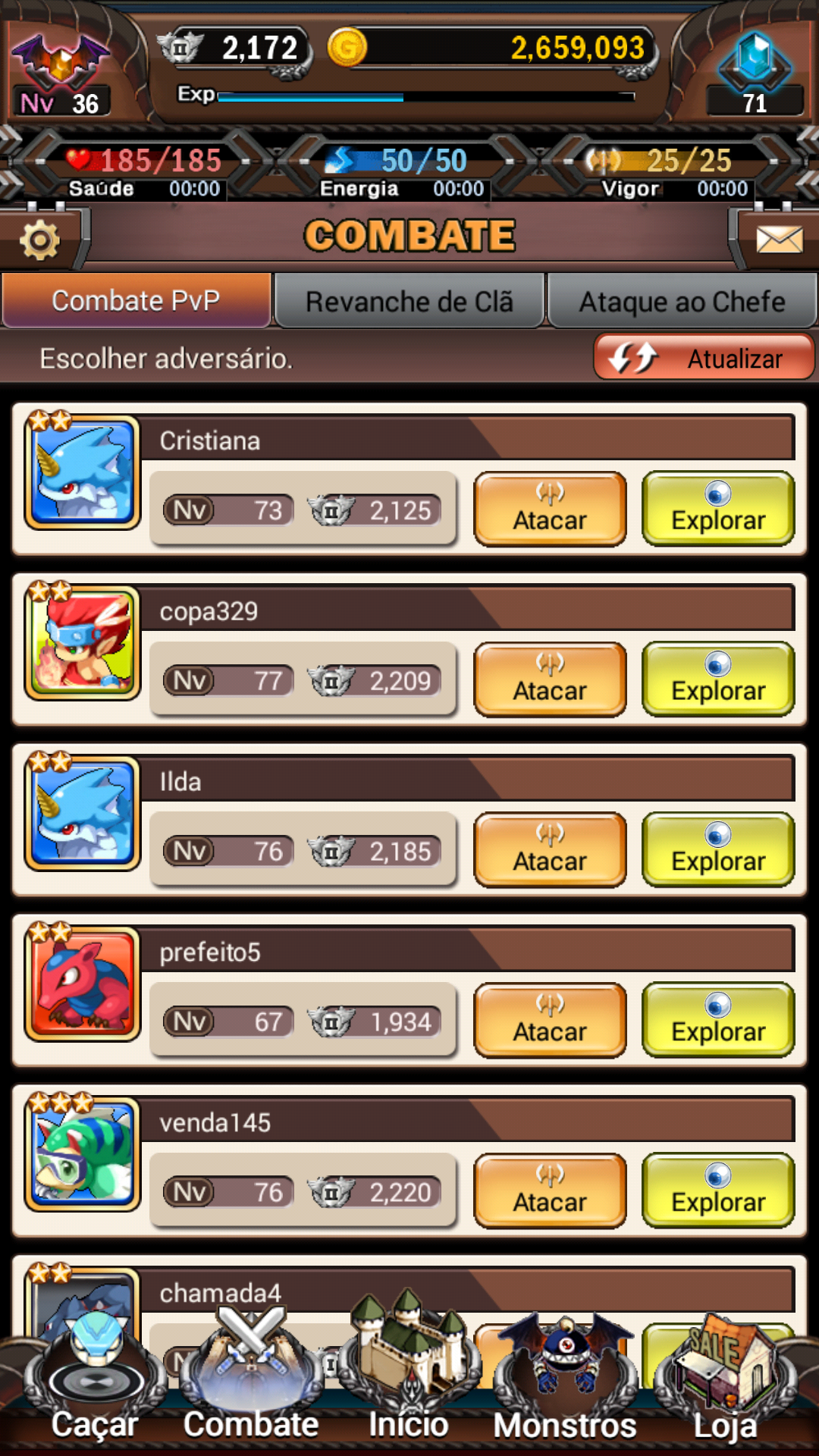Open the settings gear icon
The width and height of the screenshot is (819, 1456).
[x=39, y=240]
